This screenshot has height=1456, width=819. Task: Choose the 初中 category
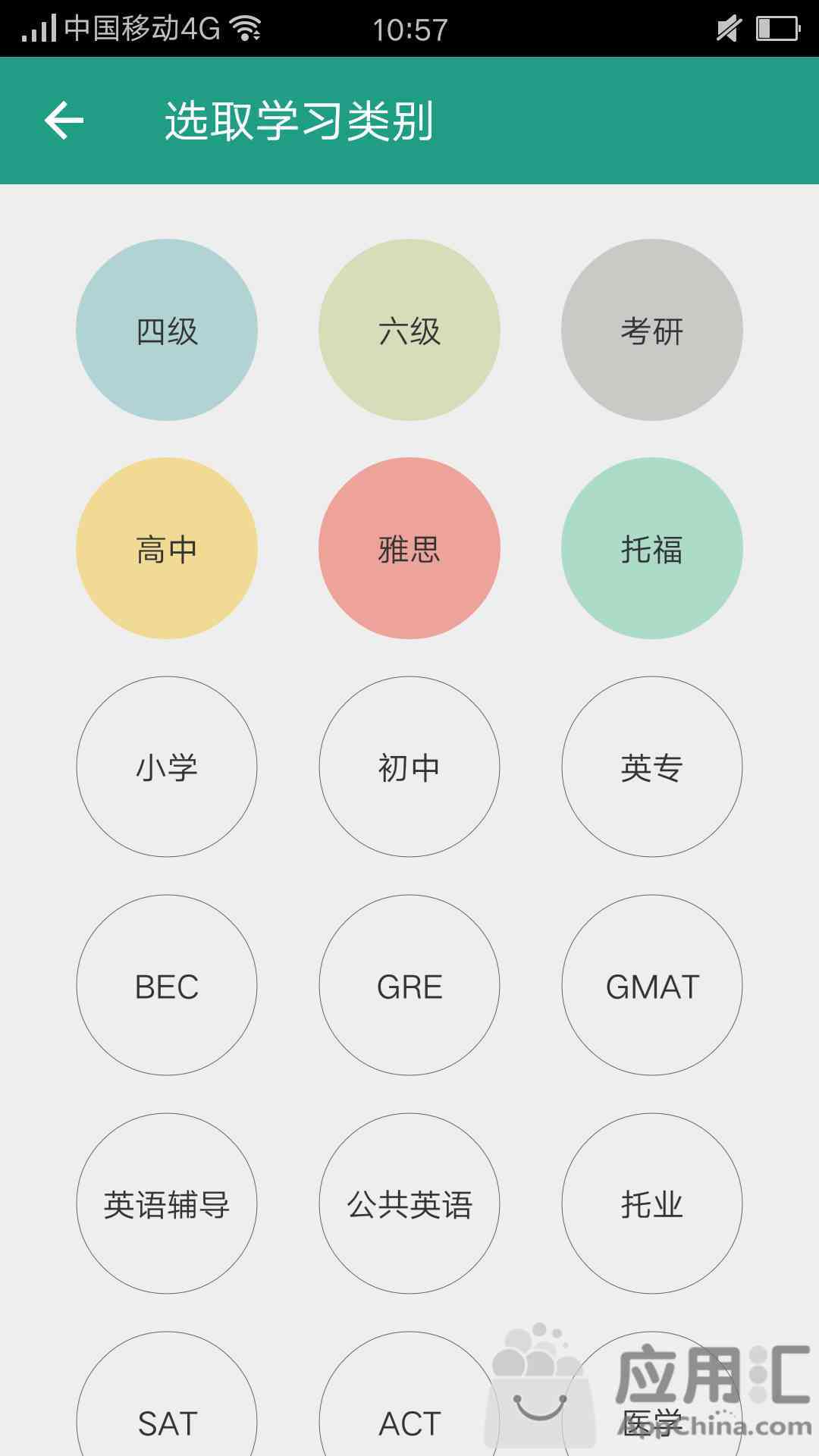click(x=409, y=767)
